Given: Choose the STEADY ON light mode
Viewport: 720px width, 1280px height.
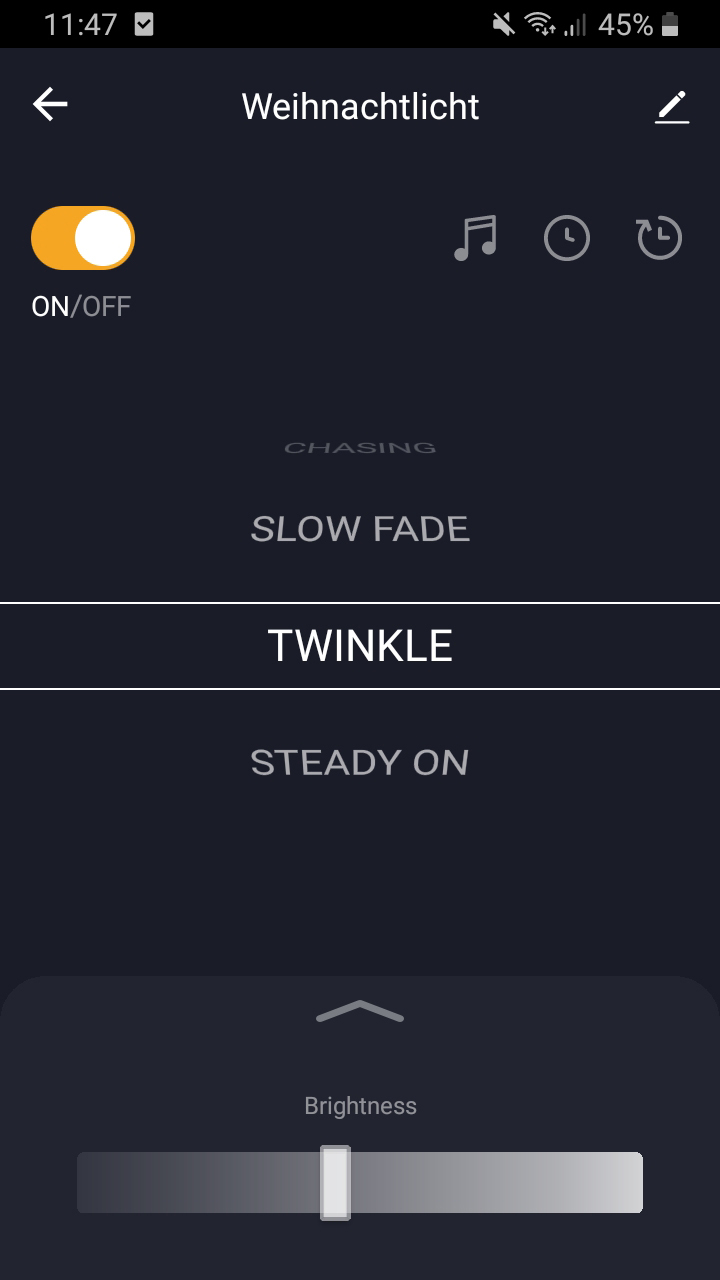Looking at the screenshot, I should [360, 763].
